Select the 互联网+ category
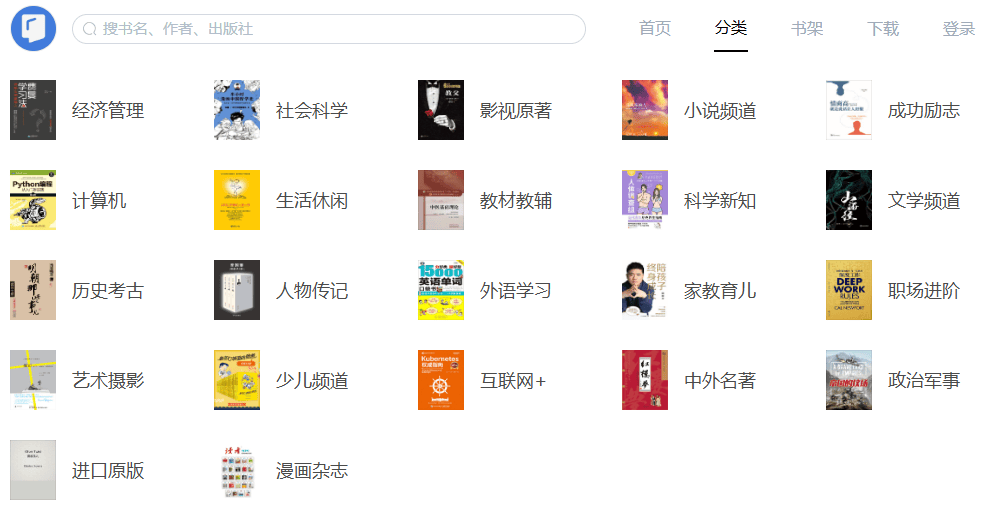The image size is (988, 505). click(513, 380)
